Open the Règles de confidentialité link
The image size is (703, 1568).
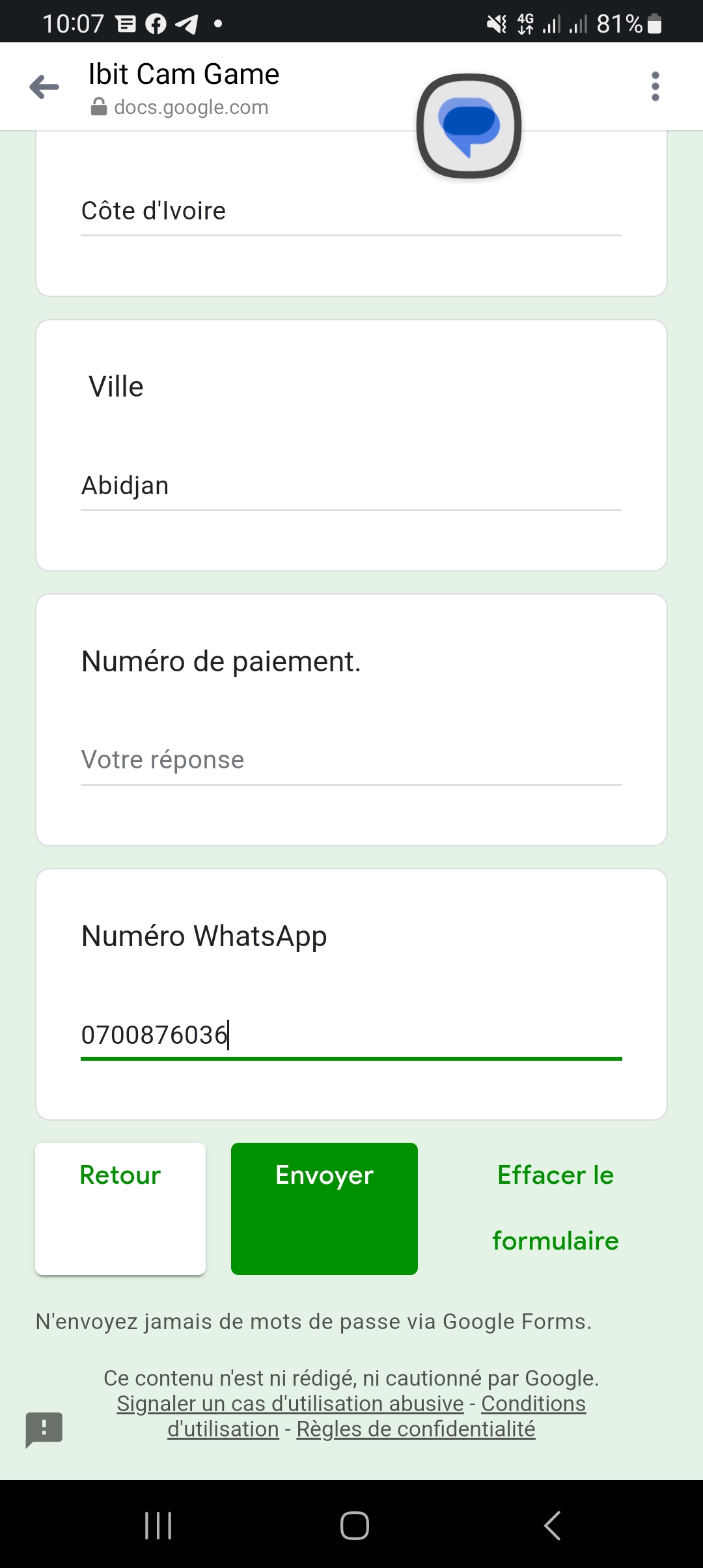(x=416, y=1429)
